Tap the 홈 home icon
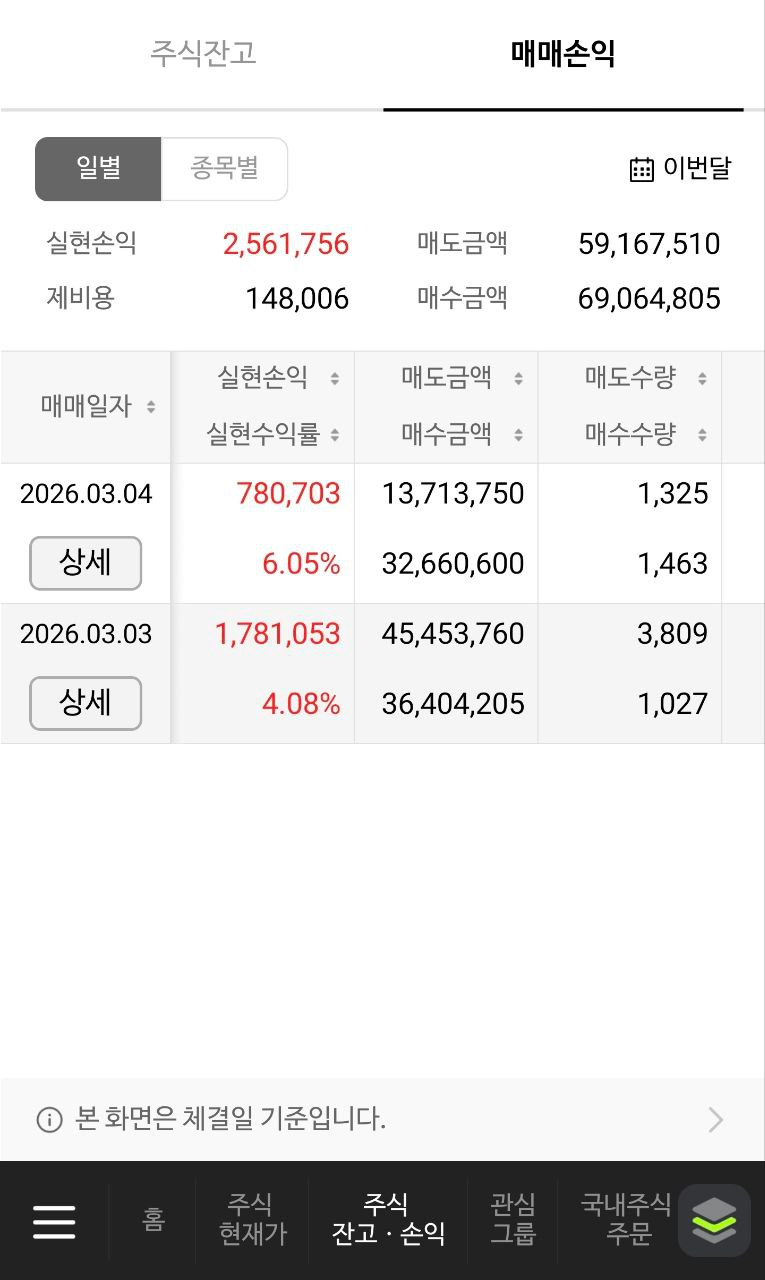Image resolution: width=765 pixels, height=1280 pixels. [x=151, y=1221]
